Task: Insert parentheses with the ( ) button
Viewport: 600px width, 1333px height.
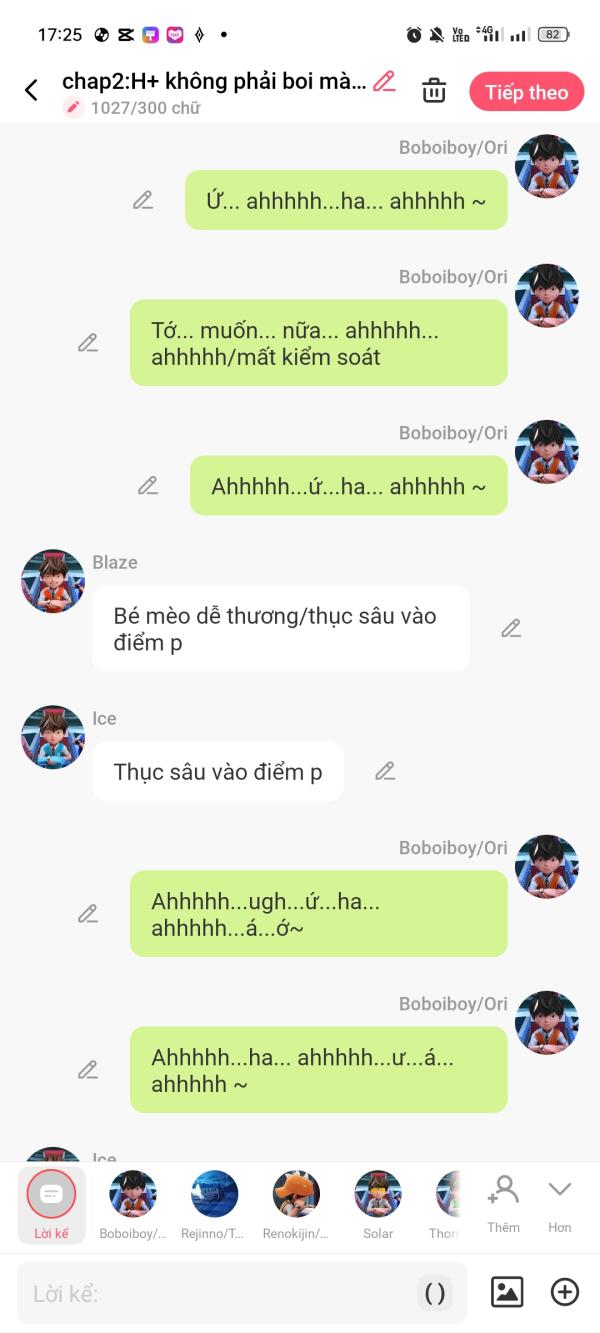Action: (x=435, y=1293)
